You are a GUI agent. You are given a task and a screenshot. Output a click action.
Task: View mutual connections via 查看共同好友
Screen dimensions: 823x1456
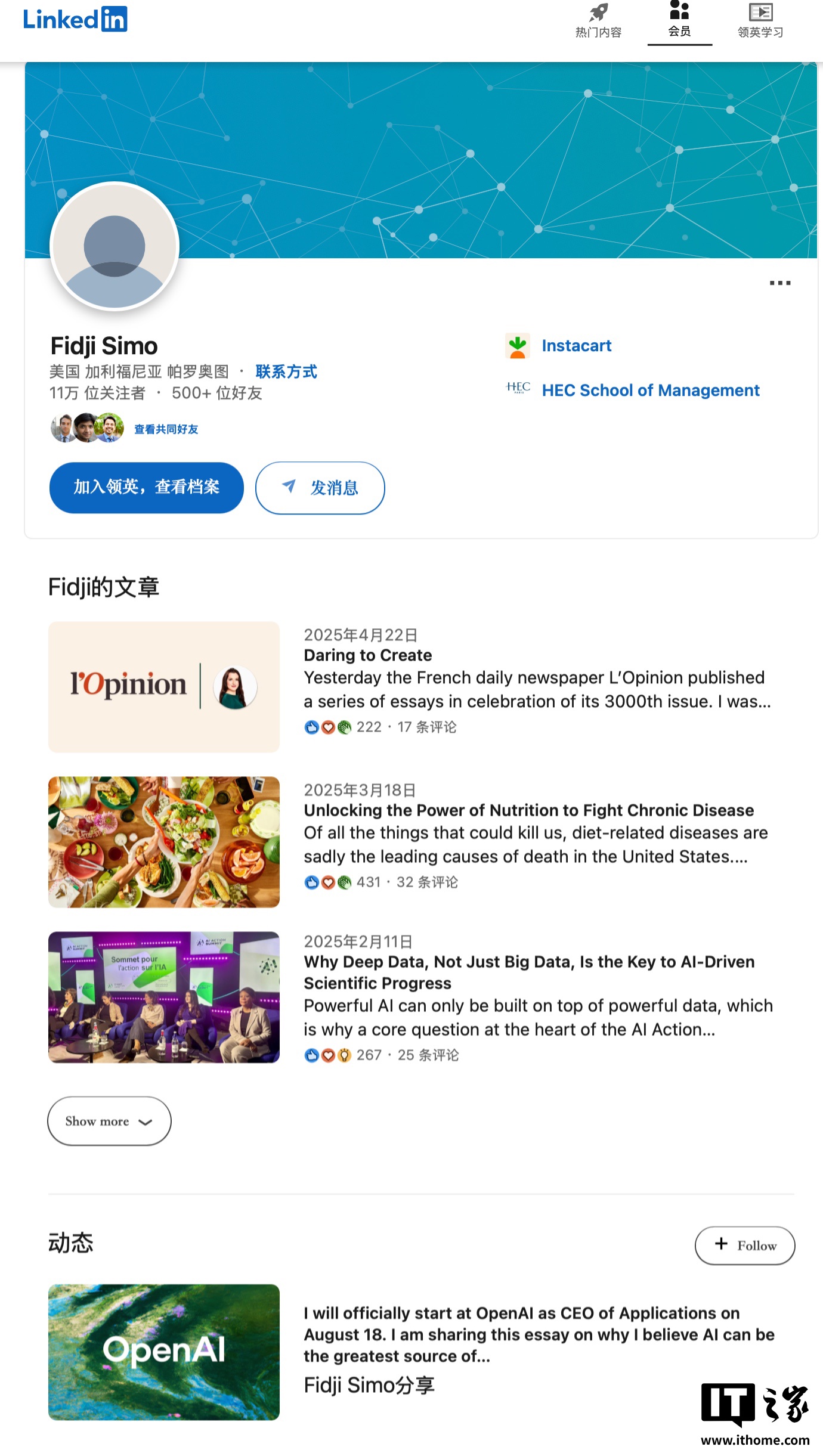point(166,429)
